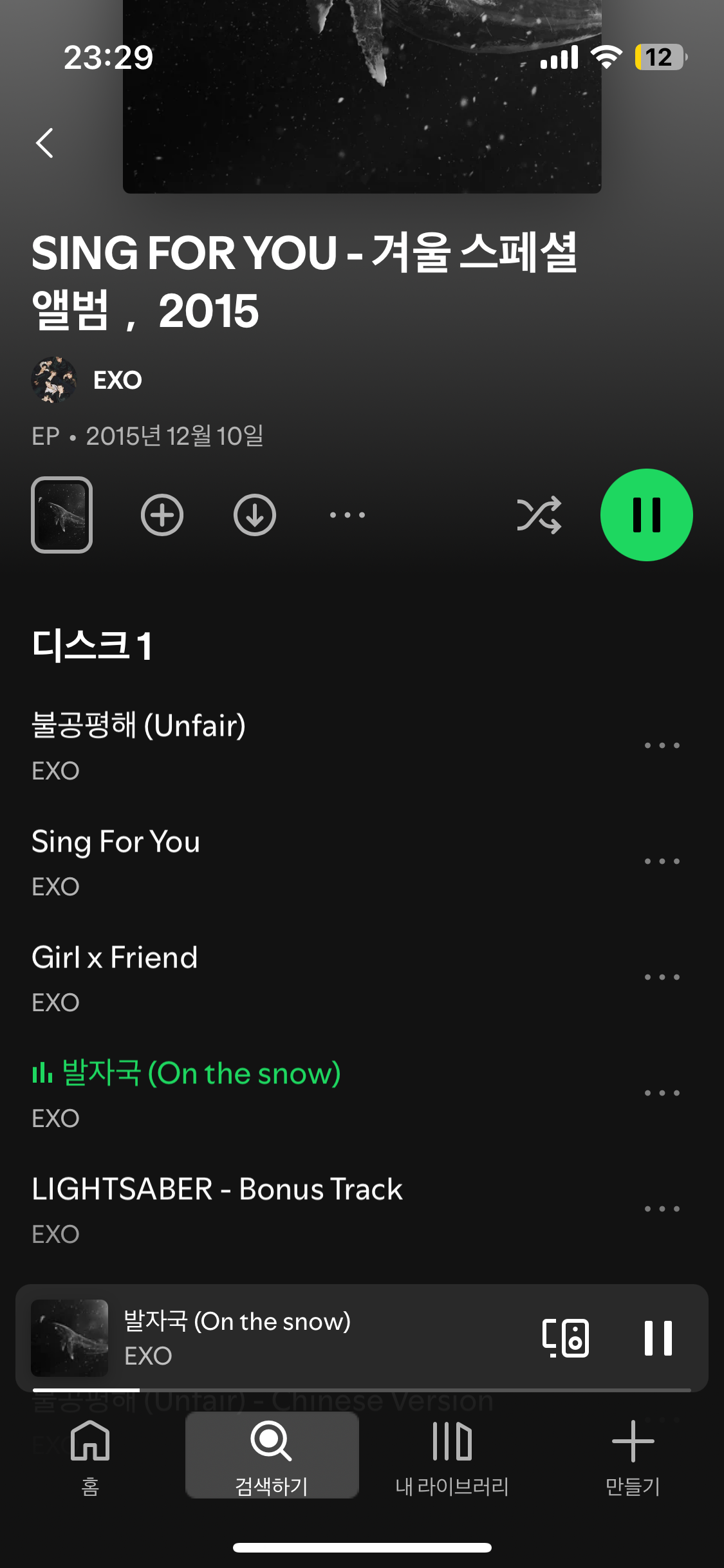This screenshot has height=1568, width=724.
Task: Switch to the 검색하기 tab
Action: [x=272, y=1456]
